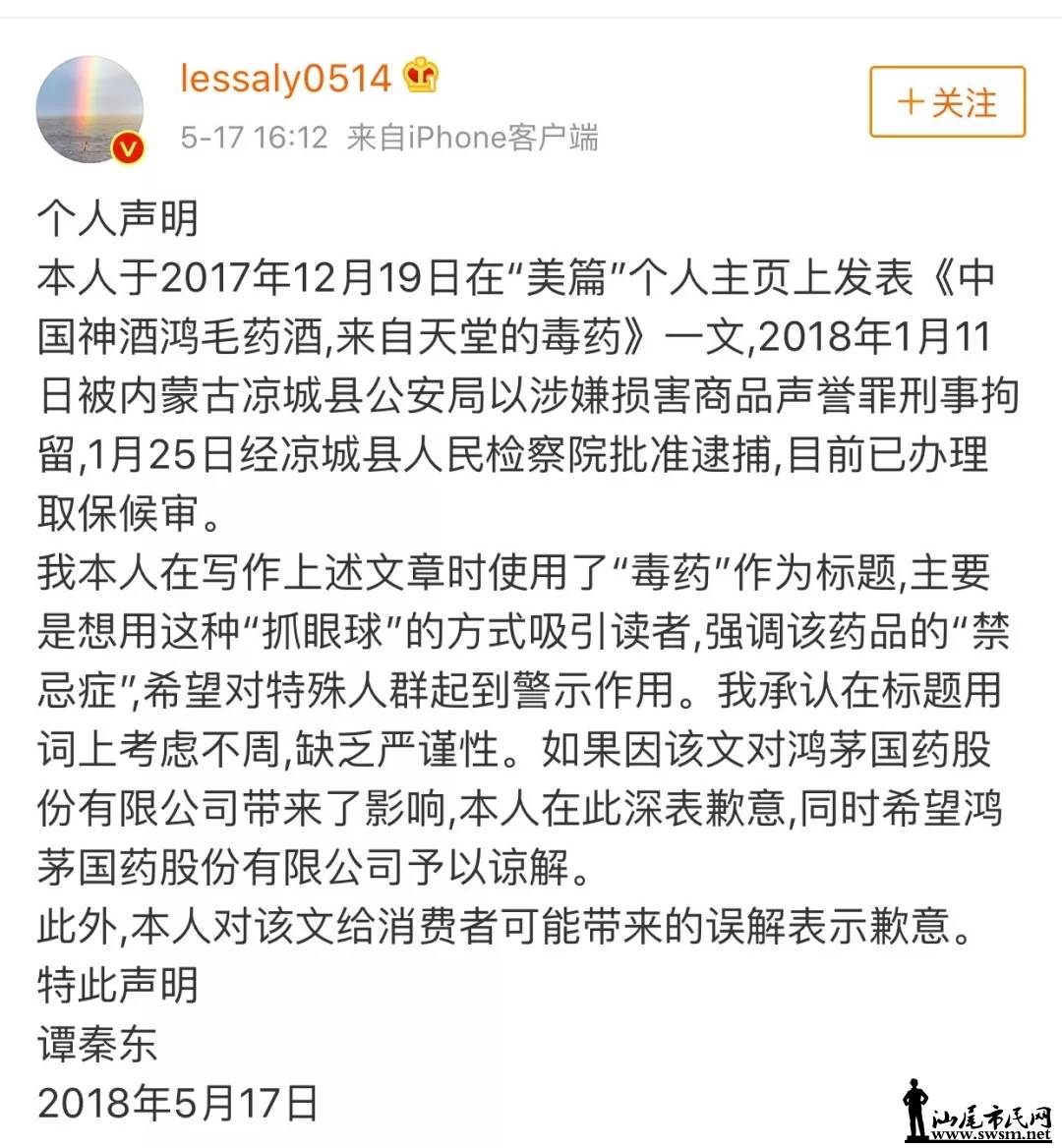Open the lessaly0514 username link
Screen dimensions: 1062x1148
(285, 79)
